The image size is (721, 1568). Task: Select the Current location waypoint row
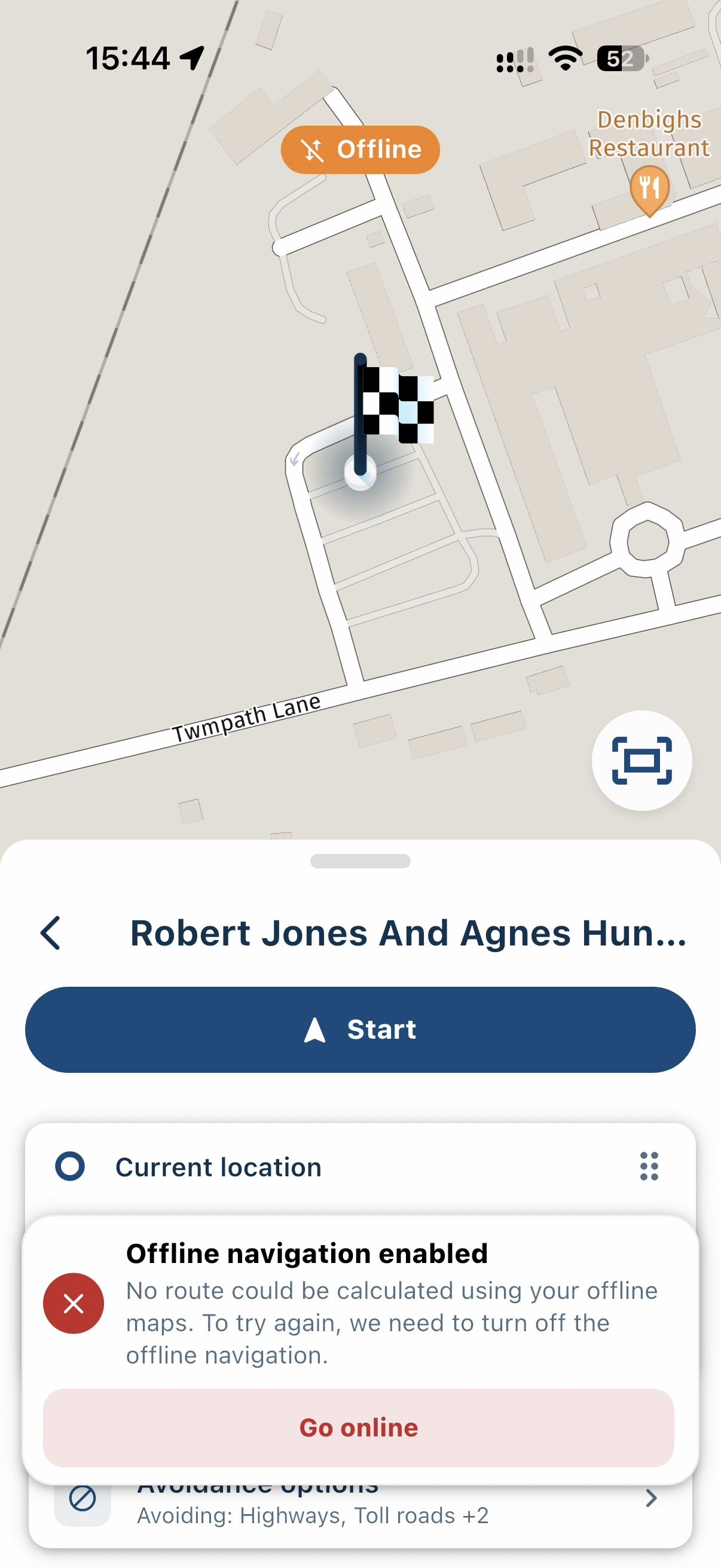click(360, 1167)
